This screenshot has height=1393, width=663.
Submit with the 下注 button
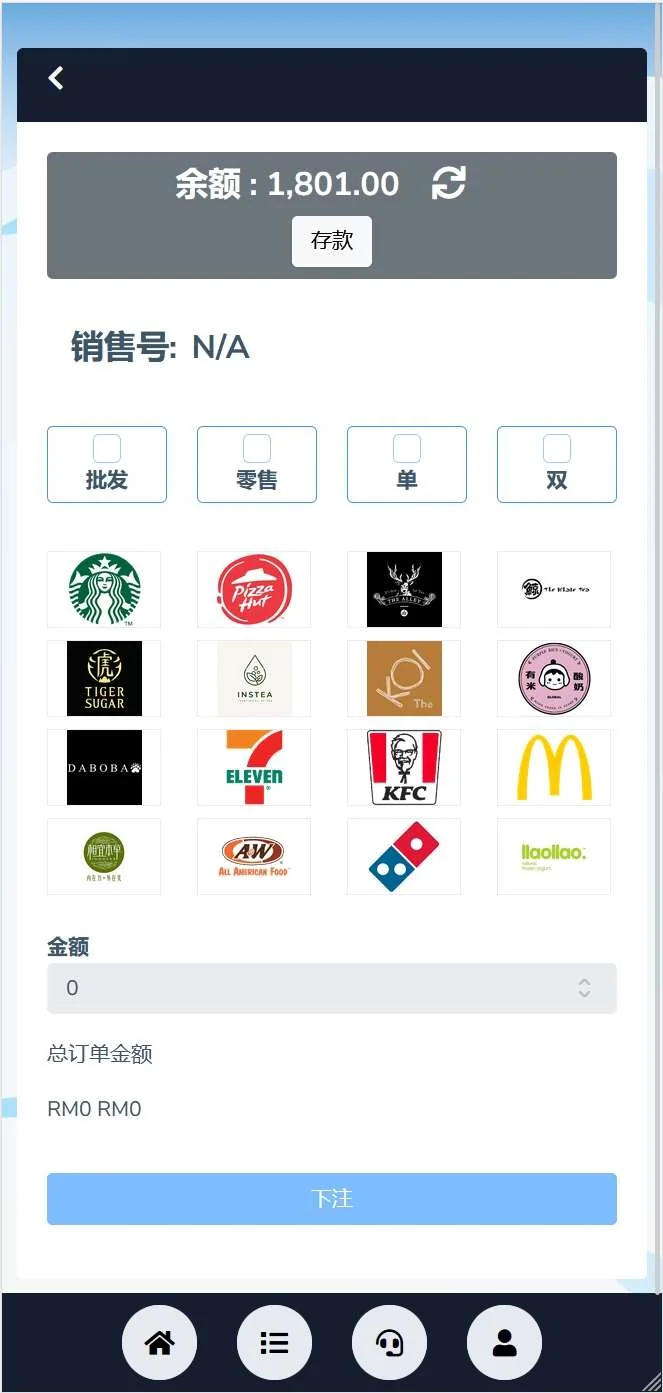(331, 1198)
